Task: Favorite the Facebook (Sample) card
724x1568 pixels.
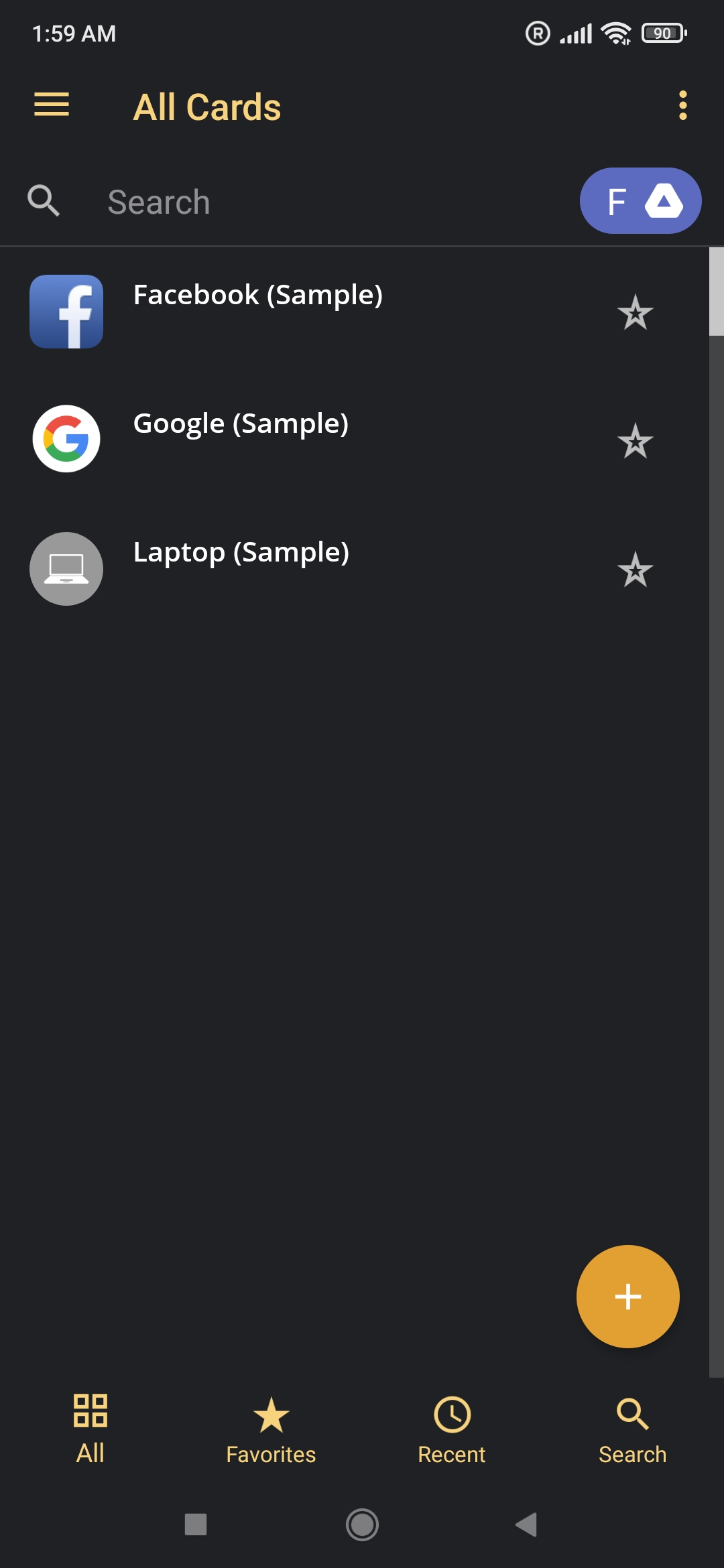Action: coord(635,312)
